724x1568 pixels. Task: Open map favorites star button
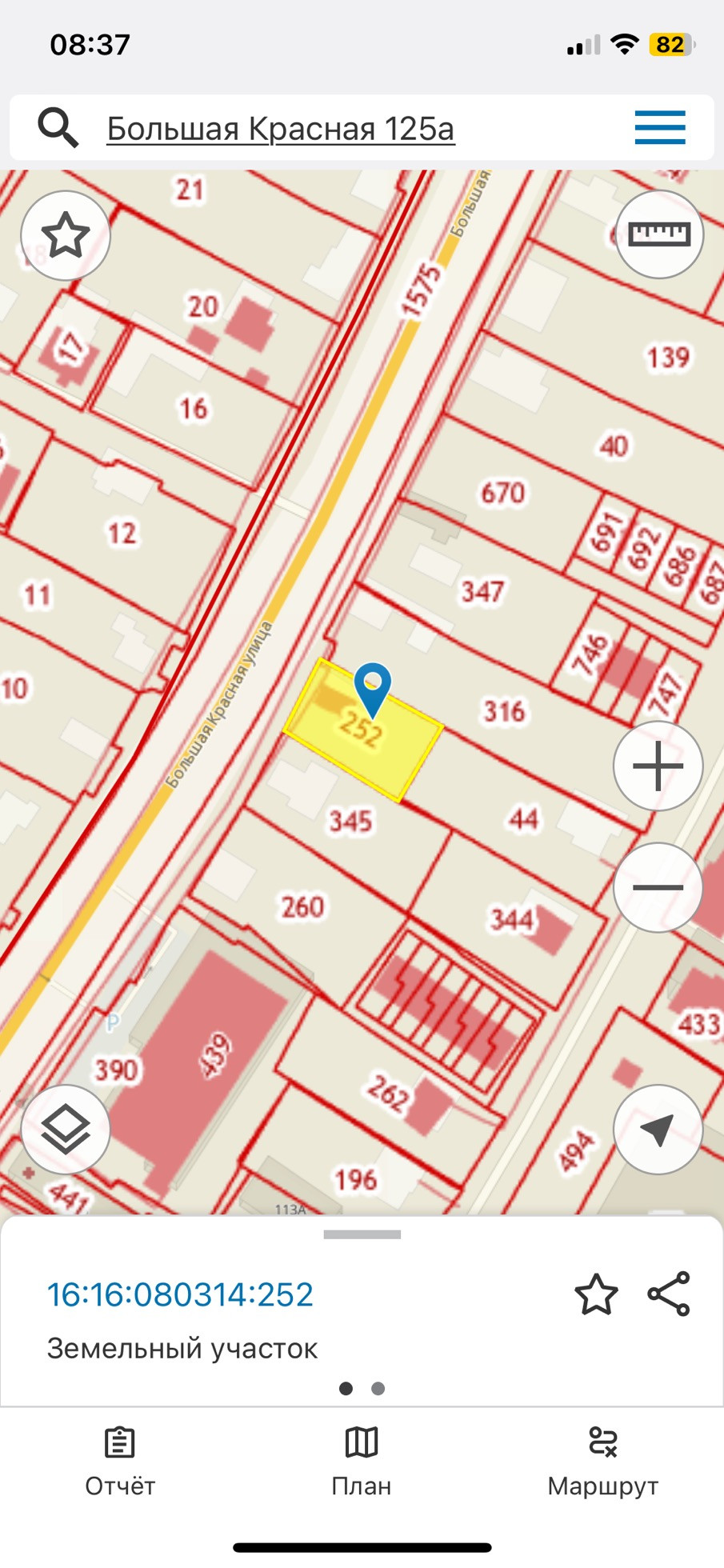[x=66, y=235]
